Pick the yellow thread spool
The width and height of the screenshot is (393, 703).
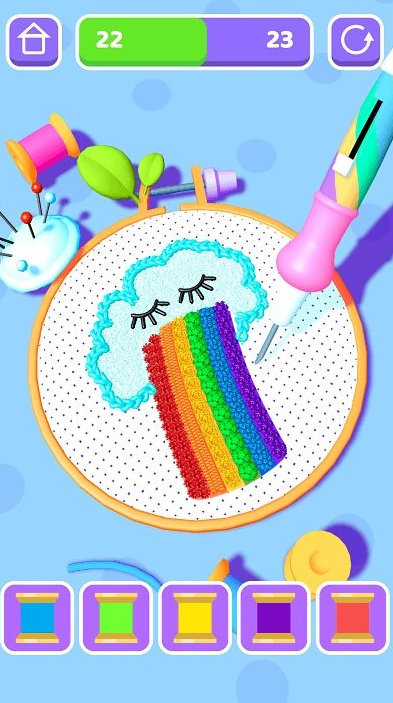pos(195,618)
